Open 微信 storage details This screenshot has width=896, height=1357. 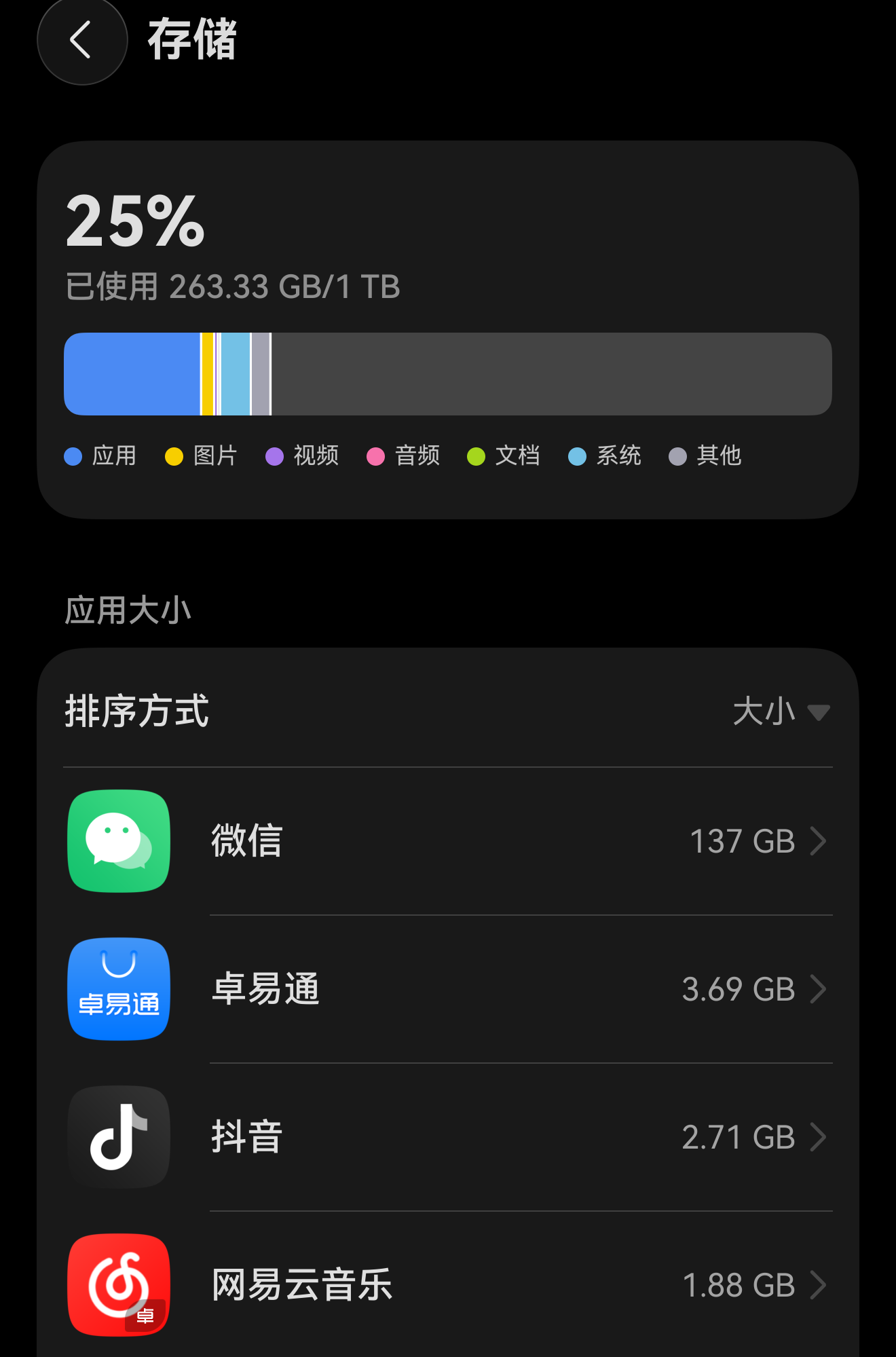click(x=448, y=841)
